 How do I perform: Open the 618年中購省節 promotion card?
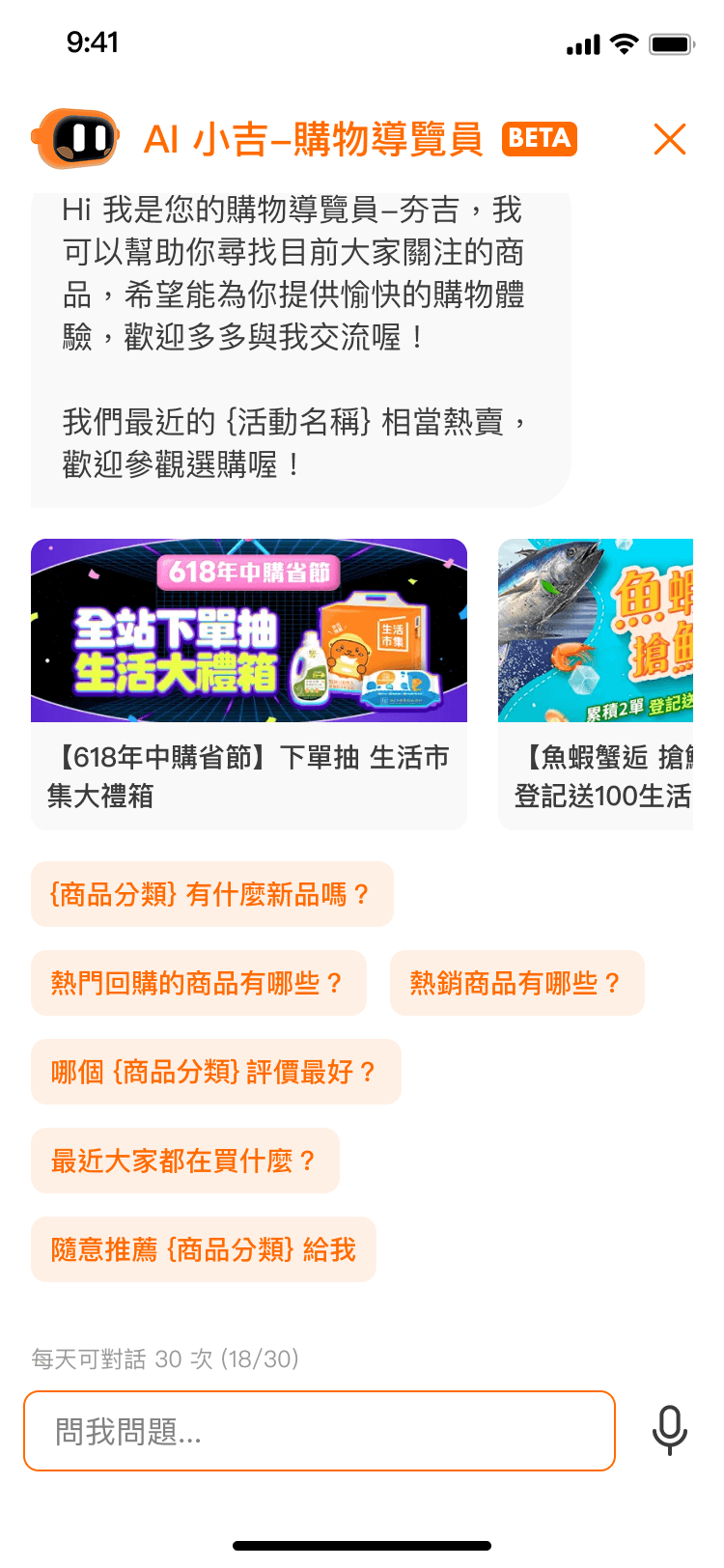[x=249, y=684]
